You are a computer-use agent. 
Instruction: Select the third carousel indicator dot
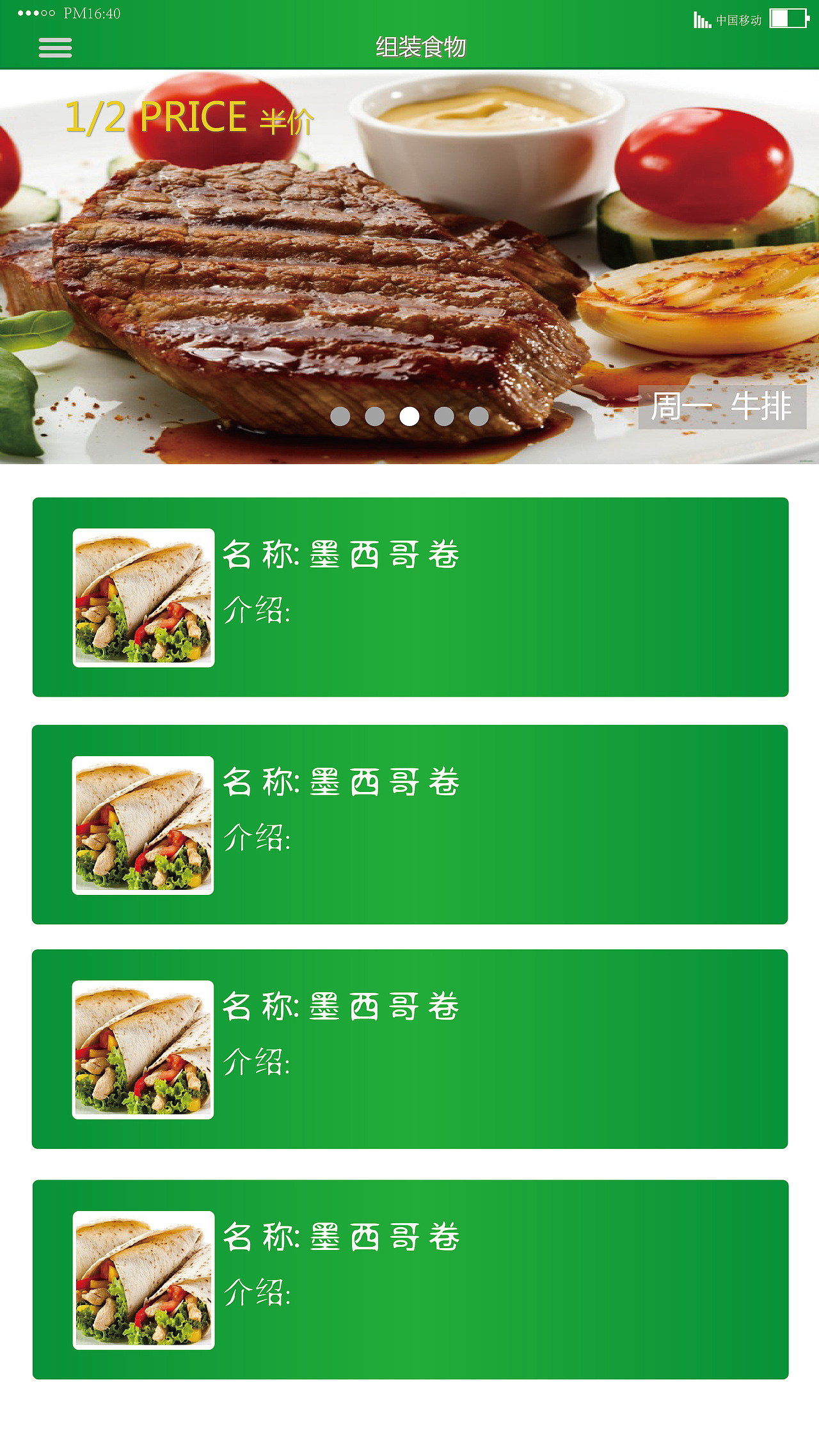pyautogui.click(x=408, y=416)
